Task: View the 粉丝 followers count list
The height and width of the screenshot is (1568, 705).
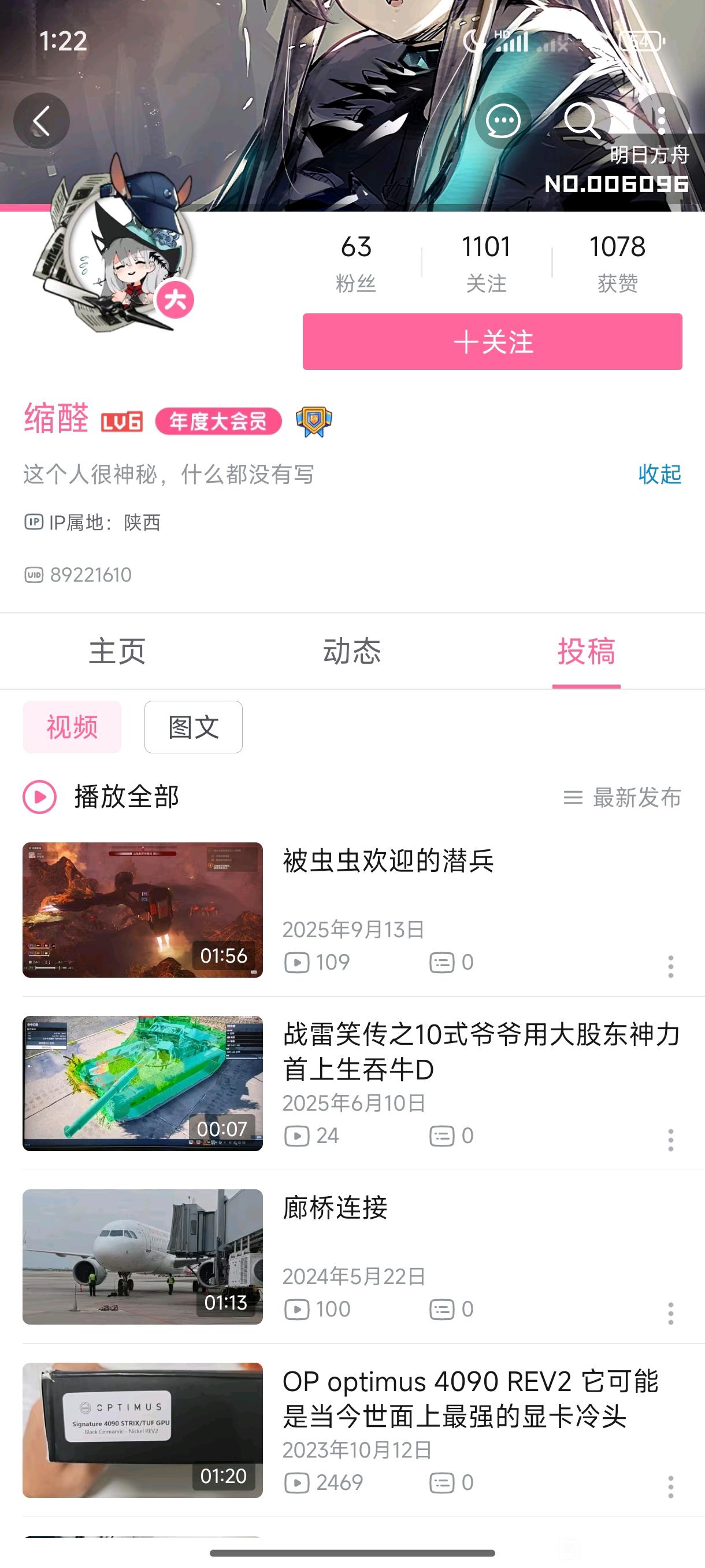Action: tap(356, 262)
